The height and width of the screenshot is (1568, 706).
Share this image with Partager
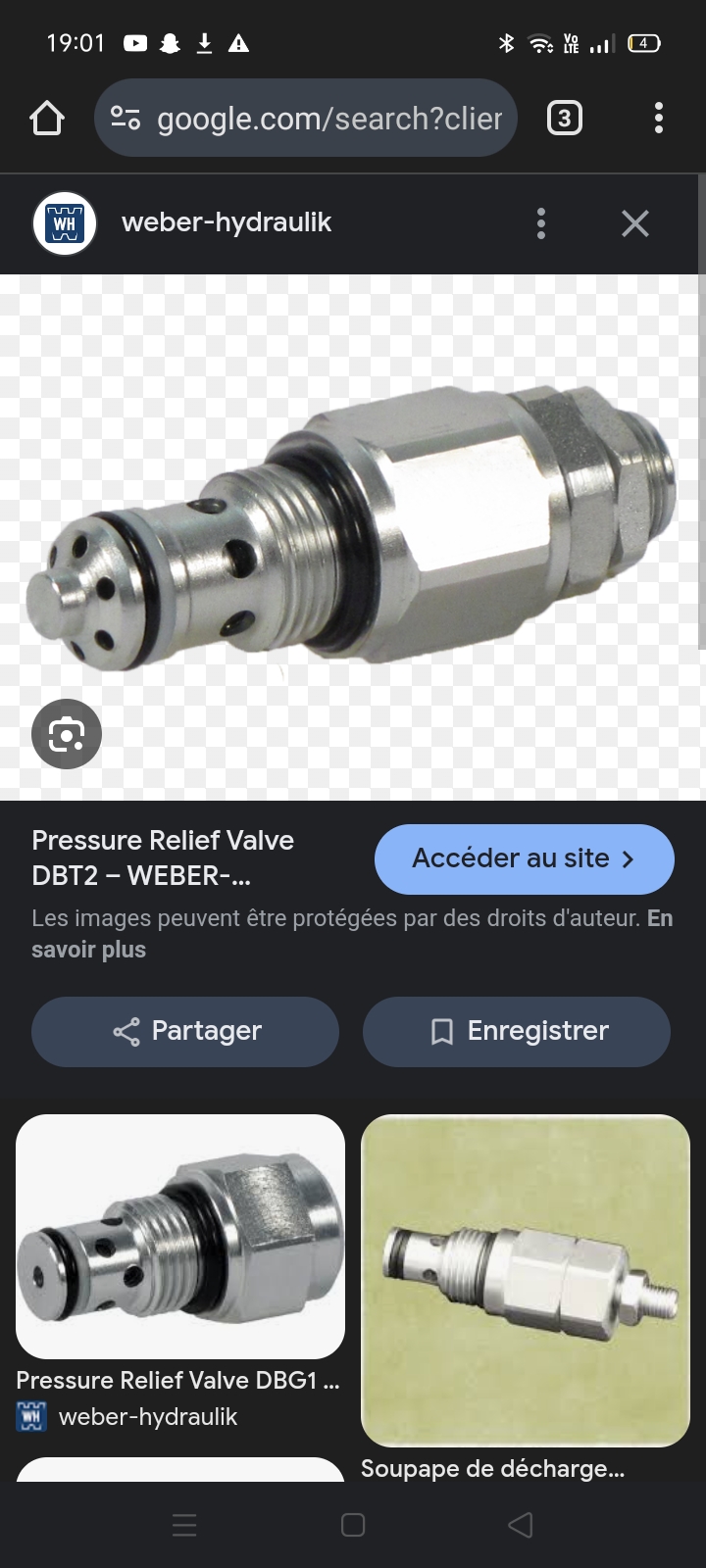pos(185,1031)
